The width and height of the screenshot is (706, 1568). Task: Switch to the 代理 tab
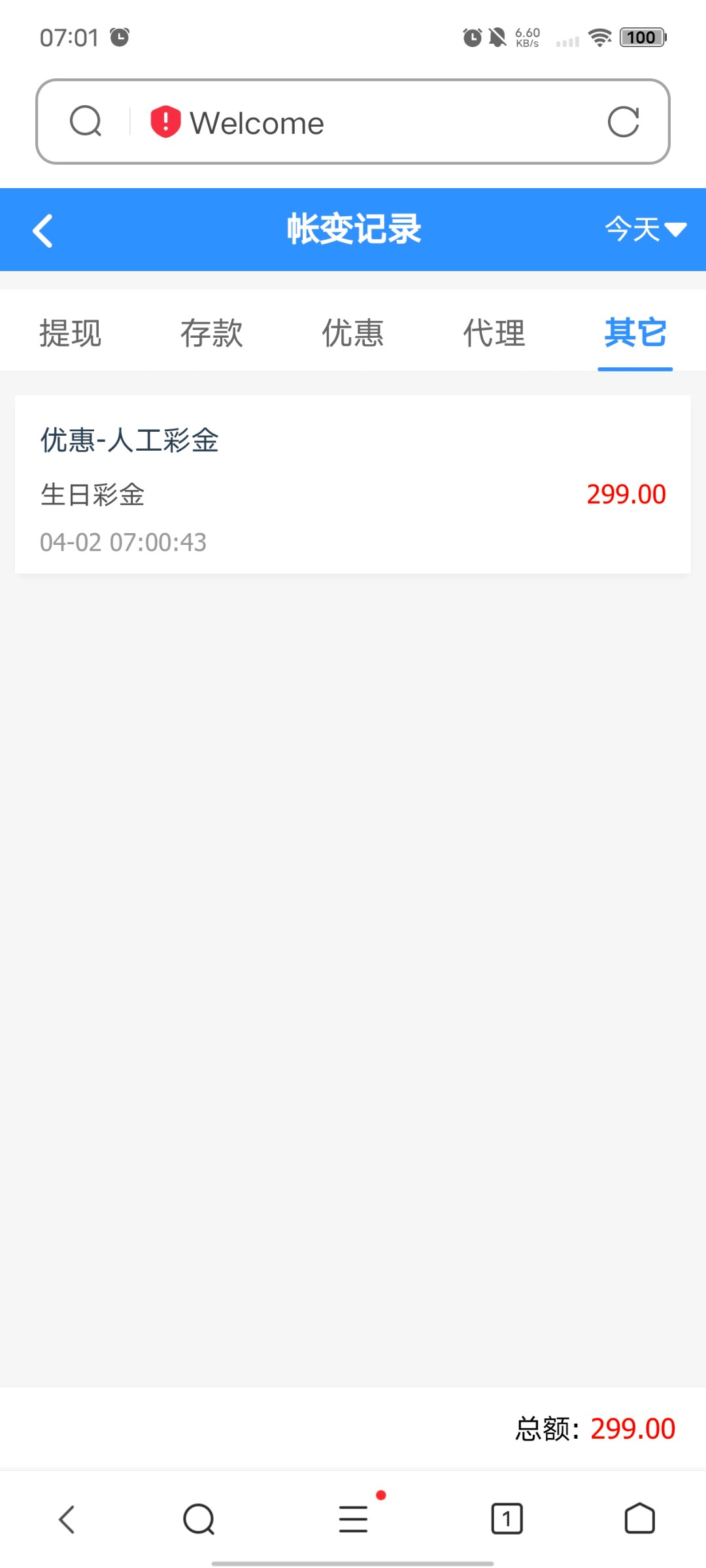[x=494, y=333]
